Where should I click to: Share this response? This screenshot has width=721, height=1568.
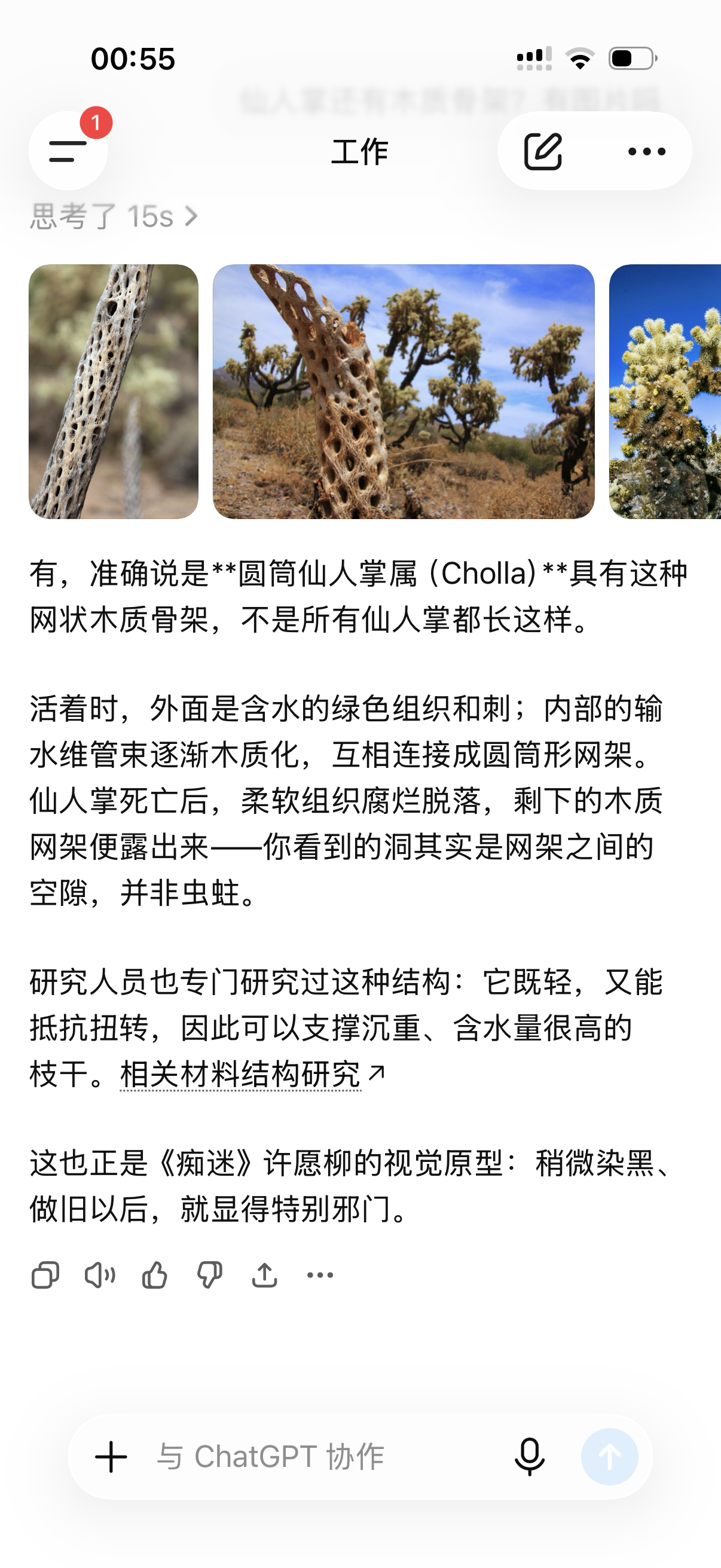[265, 1274]
